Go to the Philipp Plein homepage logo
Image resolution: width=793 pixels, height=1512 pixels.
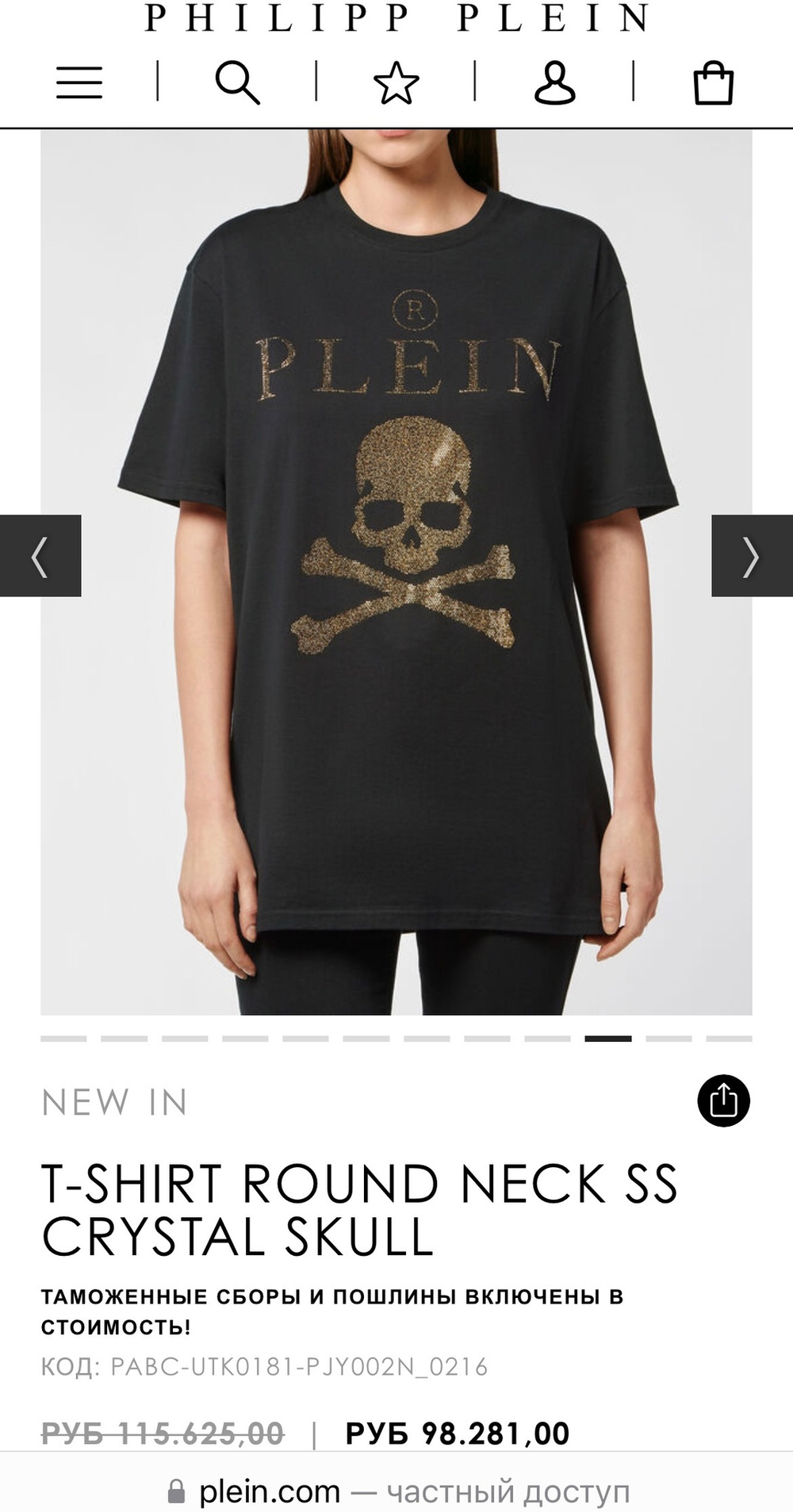pyautogui.click(x=396, y=17)
